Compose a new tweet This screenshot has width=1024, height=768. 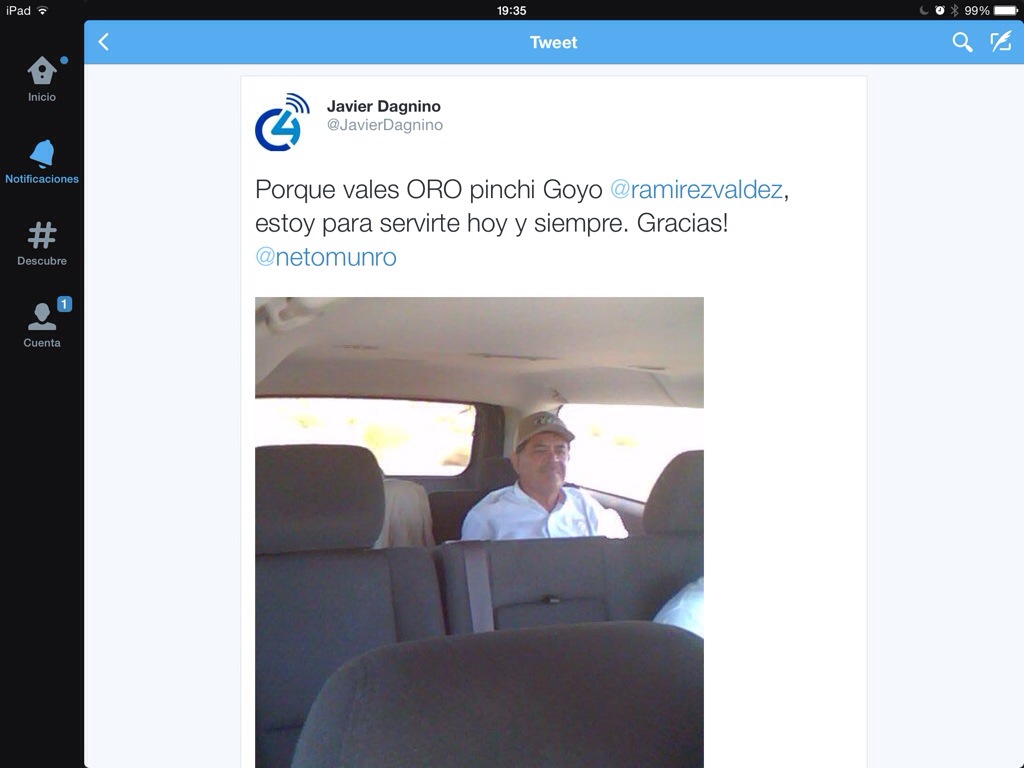point(1000,42)
